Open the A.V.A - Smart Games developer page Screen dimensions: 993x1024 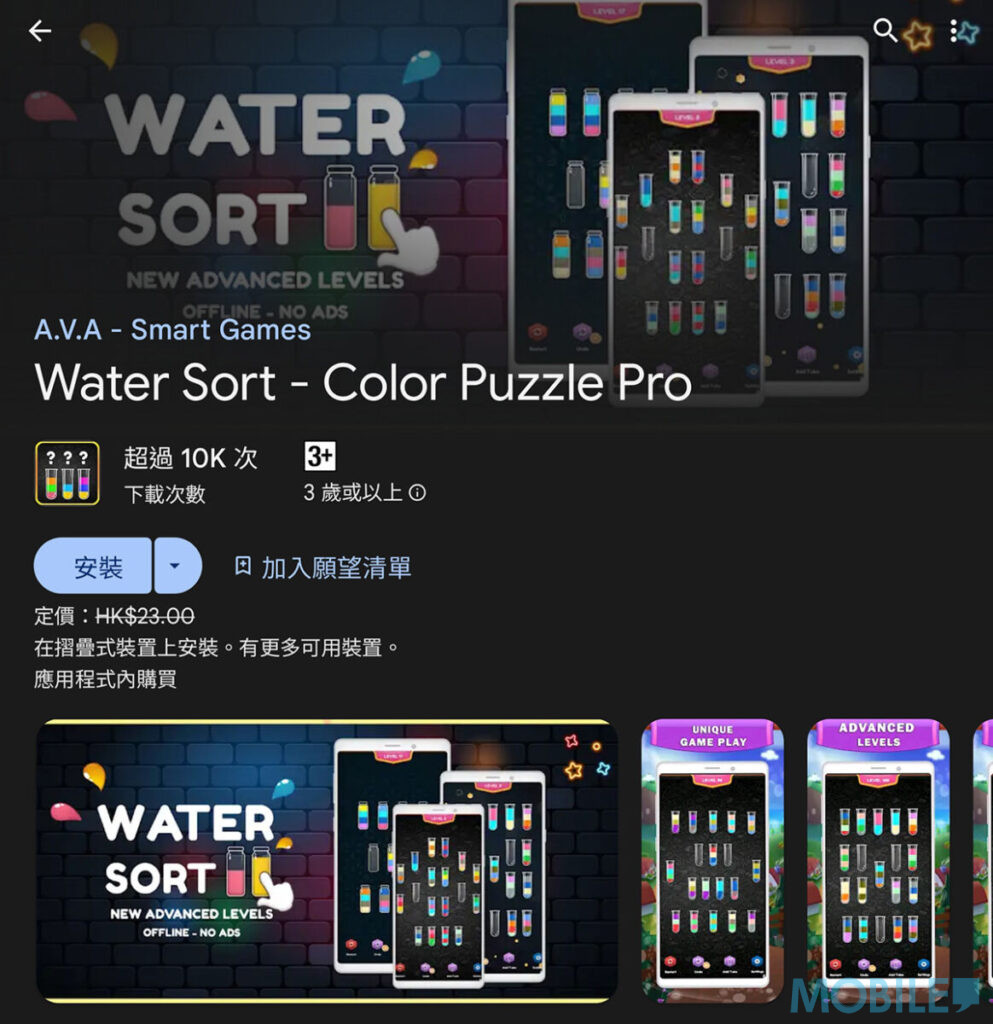pyautogui.click(x=172, y=329)
